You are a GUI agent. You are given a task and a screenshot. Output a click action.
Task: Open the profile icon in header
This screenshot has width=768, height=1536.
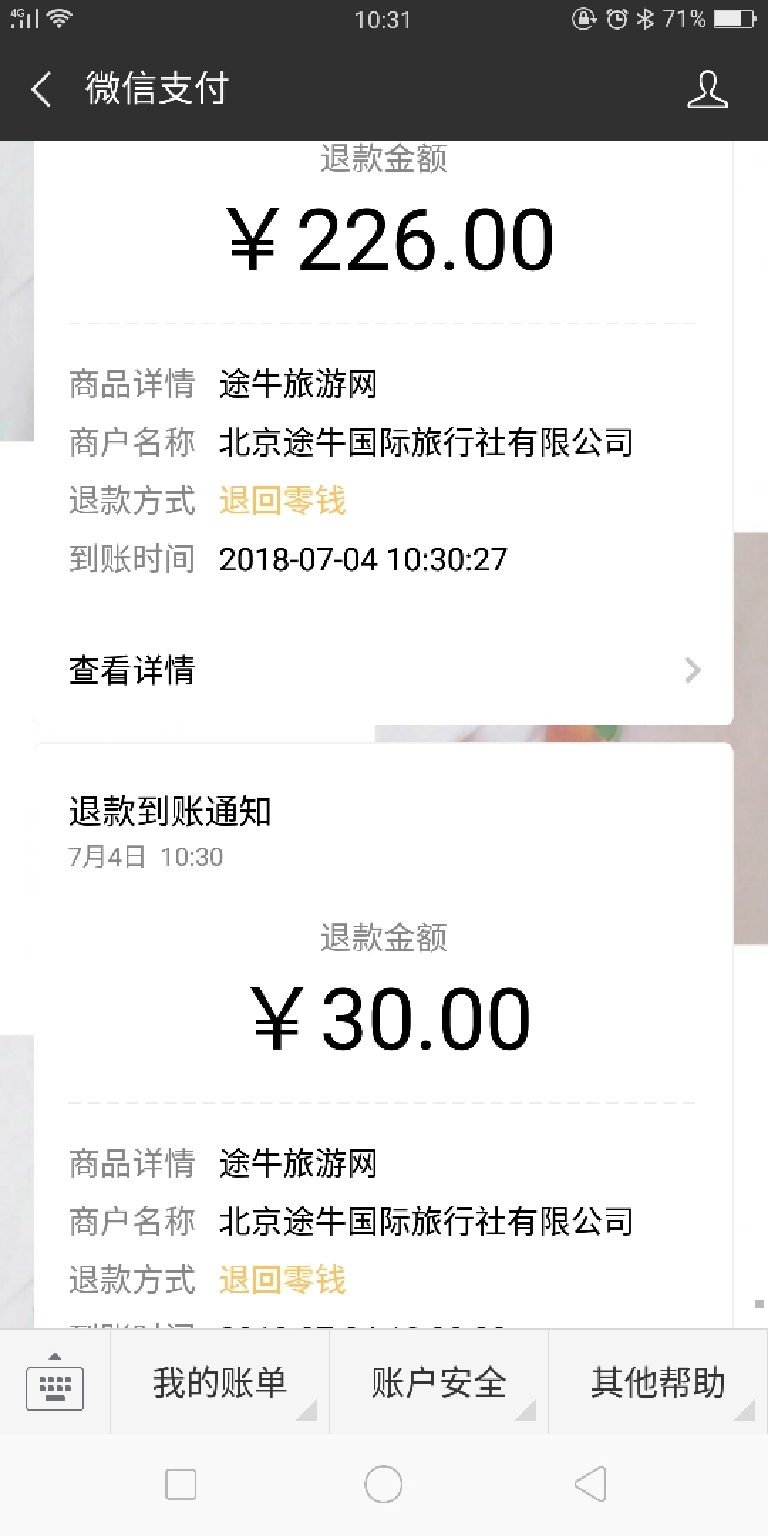tap(707, 90)
